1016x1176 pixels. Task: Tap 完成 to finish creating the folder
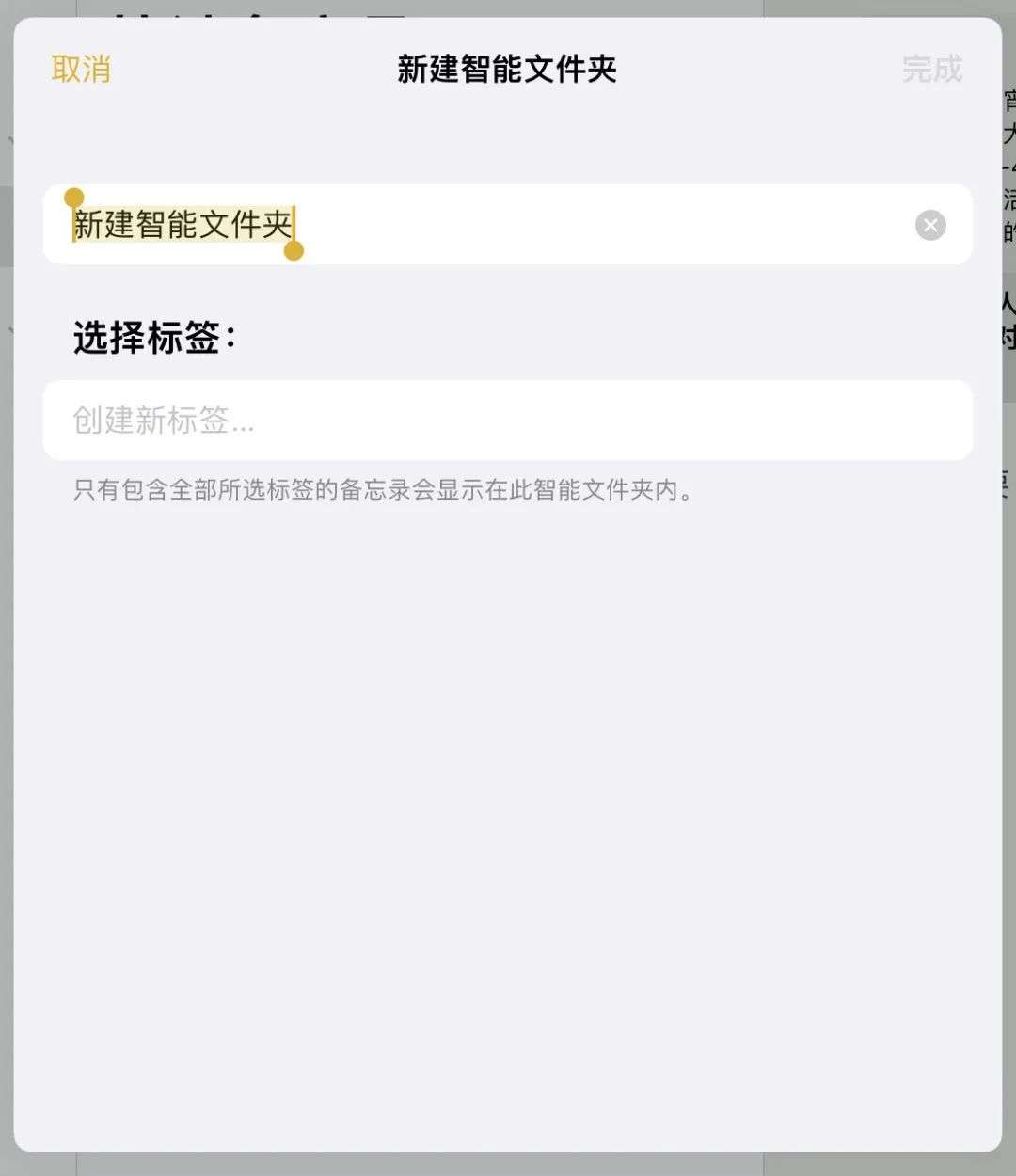pyautogui.click(x=931, y=69)
